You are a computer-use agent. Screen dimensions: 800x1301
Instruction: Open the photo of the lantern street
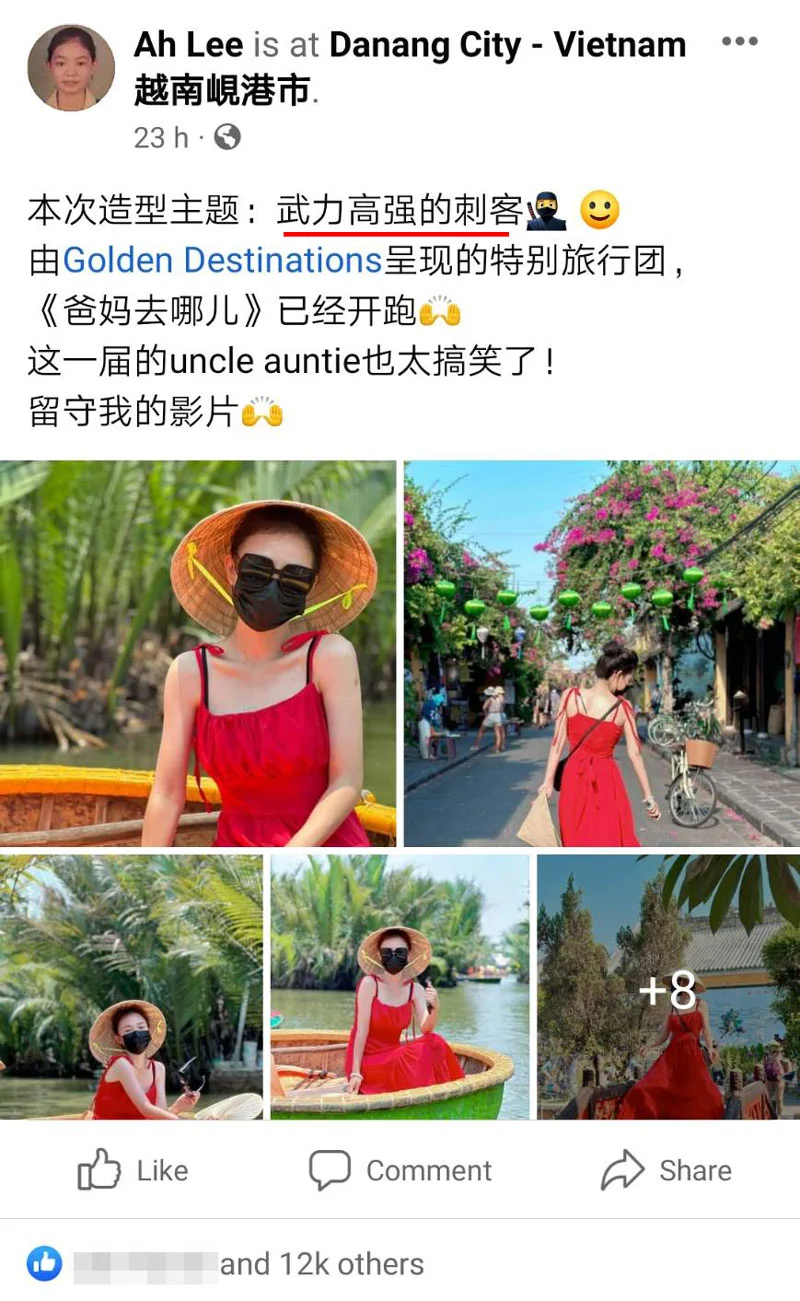pyautogui.click(x=601, y=653)
